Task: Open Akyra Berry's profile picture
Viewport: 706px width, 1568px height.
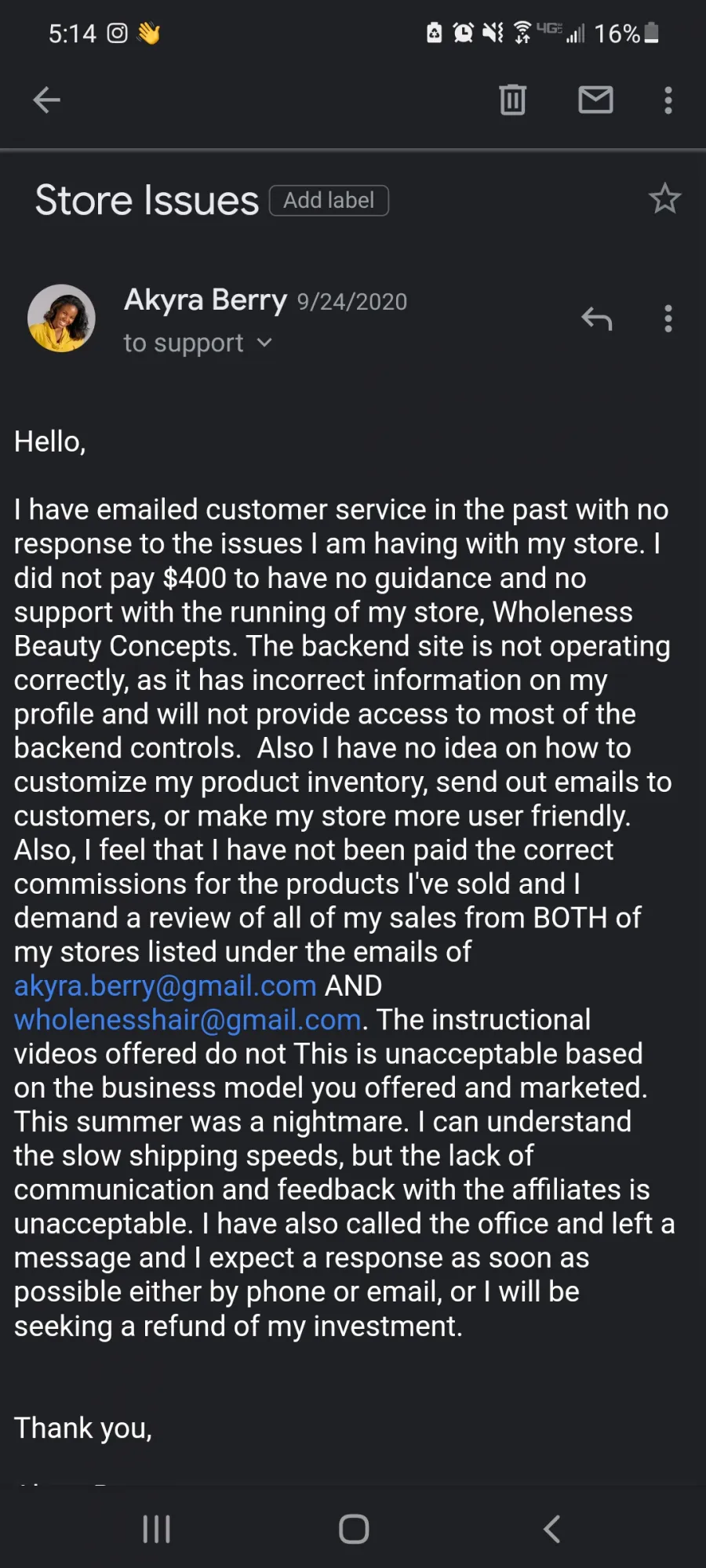Action: (61, 318)
